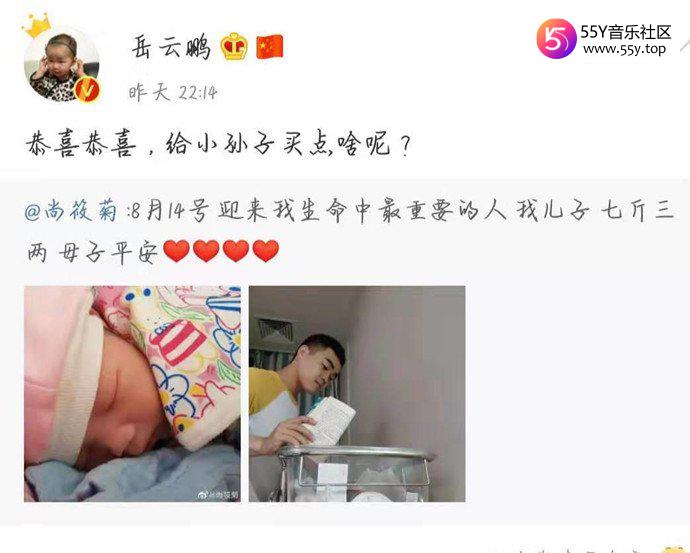This screenshot has height=553, width=690.
Task: Open the photo of man beside crib
Action: tap(356, 393)
